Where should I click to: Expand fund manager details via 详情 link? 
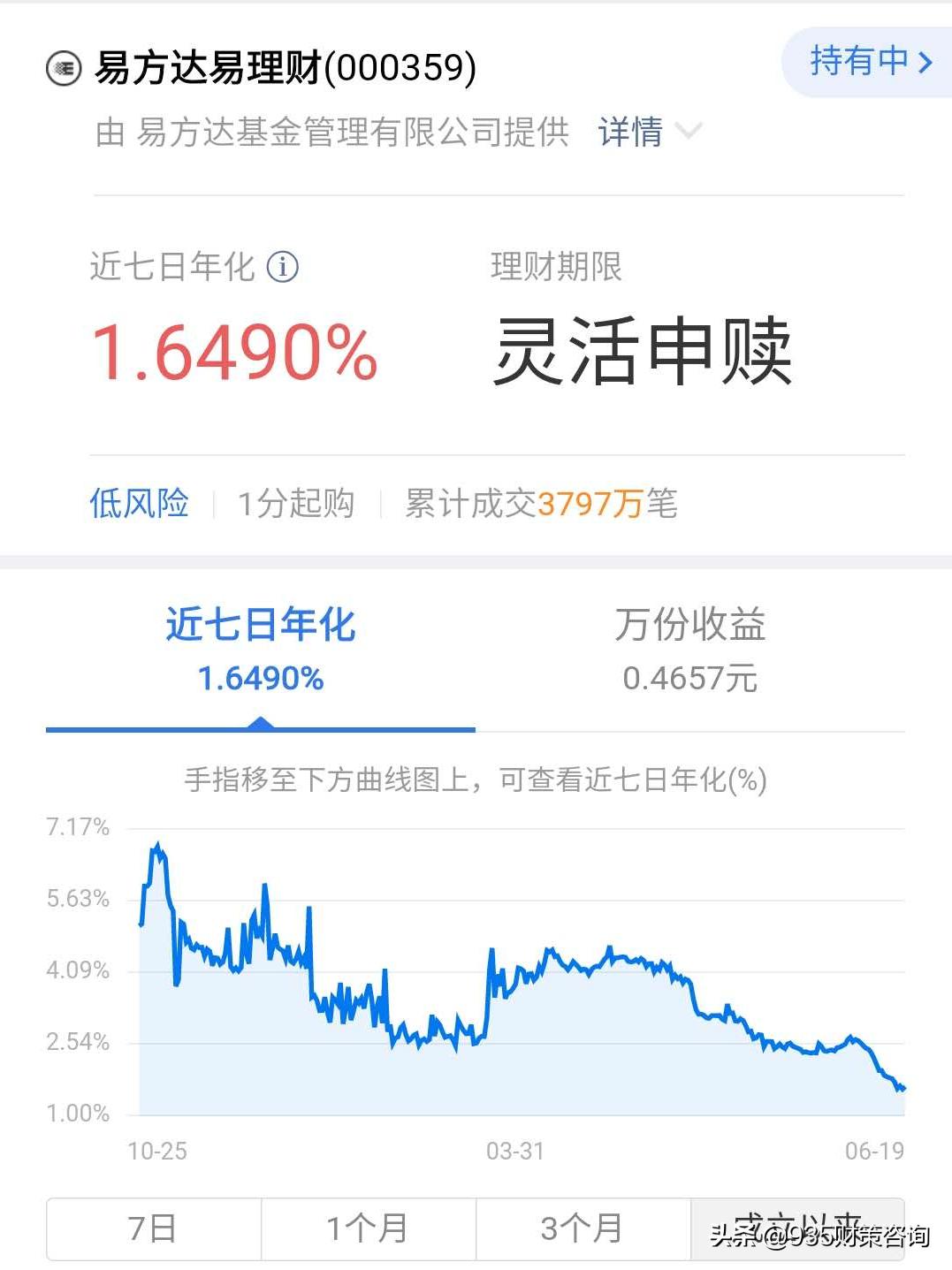(629, 133)
